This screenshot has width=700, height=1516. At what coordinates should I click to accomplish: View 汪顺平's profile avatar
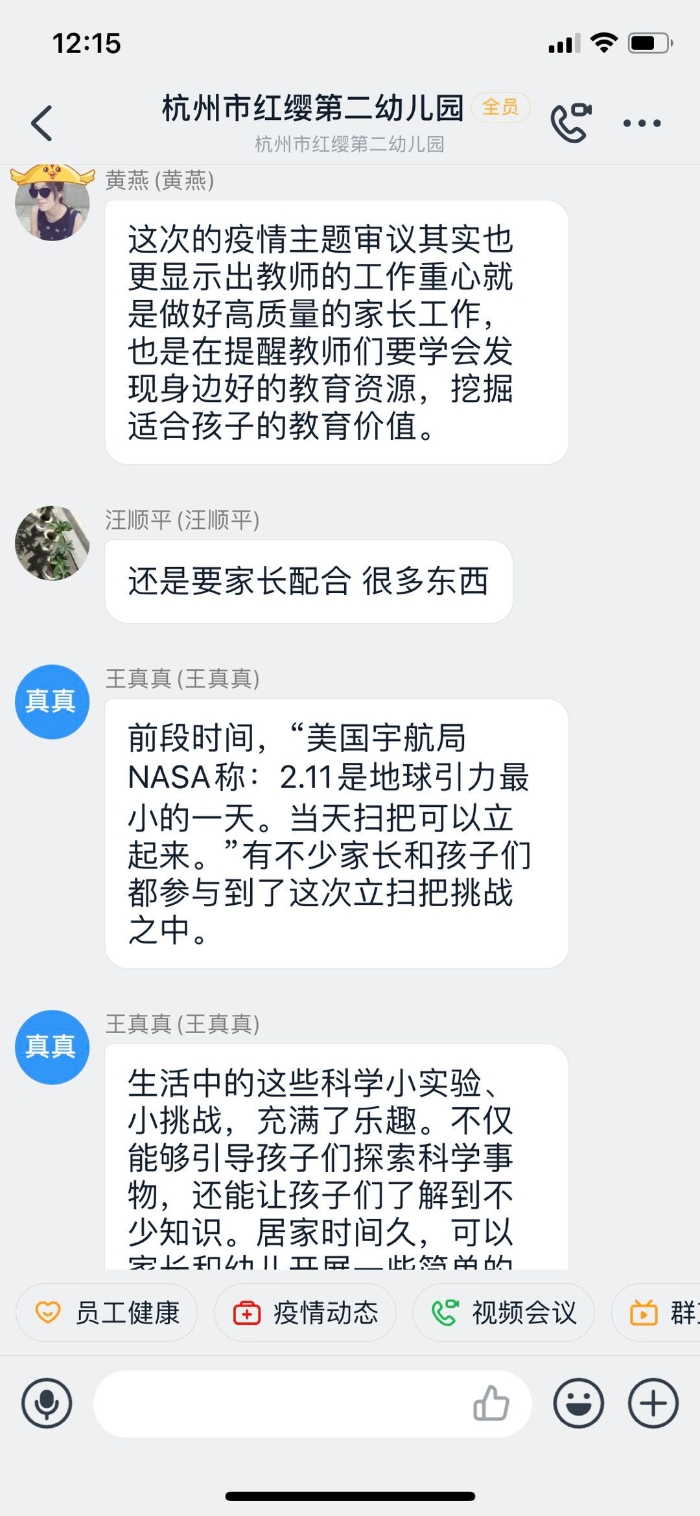pyautogui.click(x=52, y=543)
